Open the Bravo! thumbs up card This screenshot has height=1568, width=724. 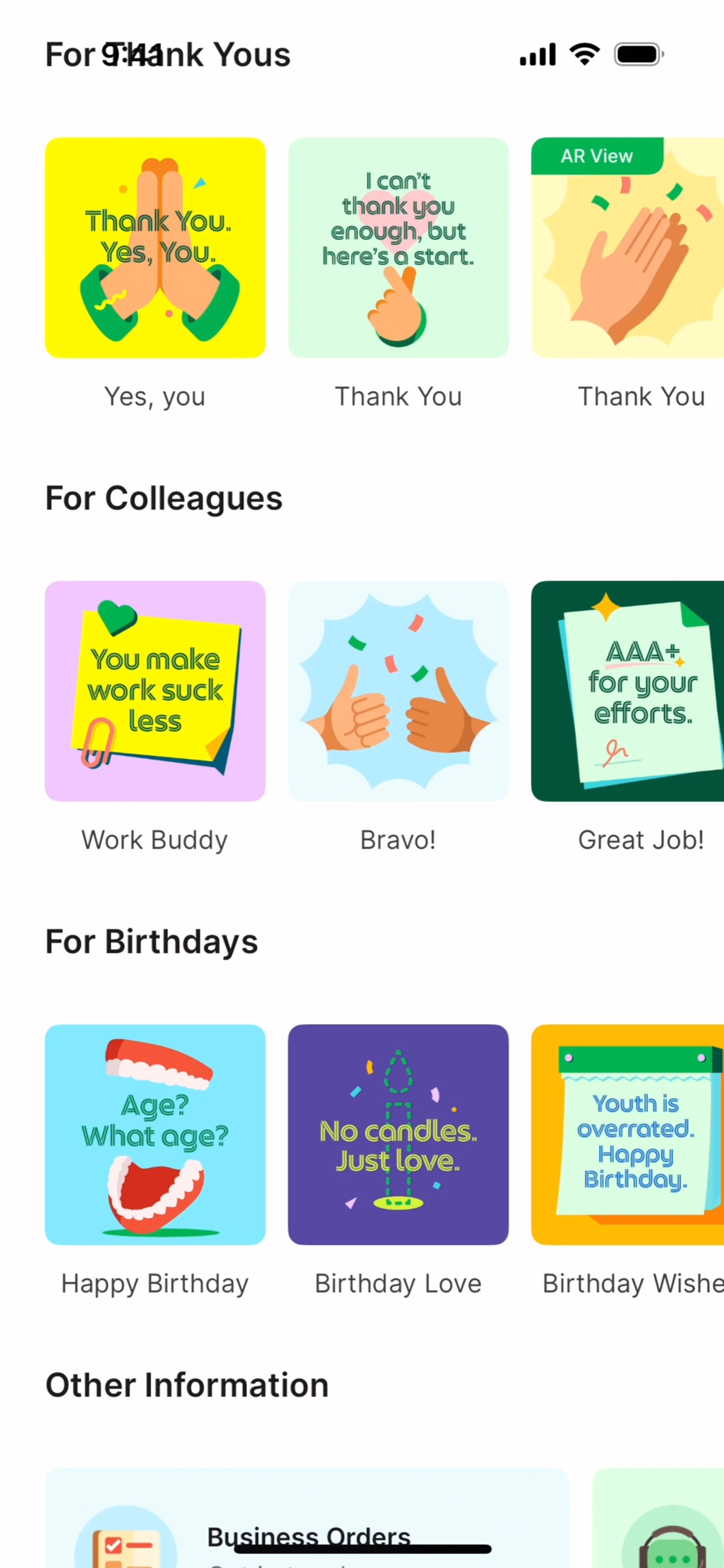(398, 691)
